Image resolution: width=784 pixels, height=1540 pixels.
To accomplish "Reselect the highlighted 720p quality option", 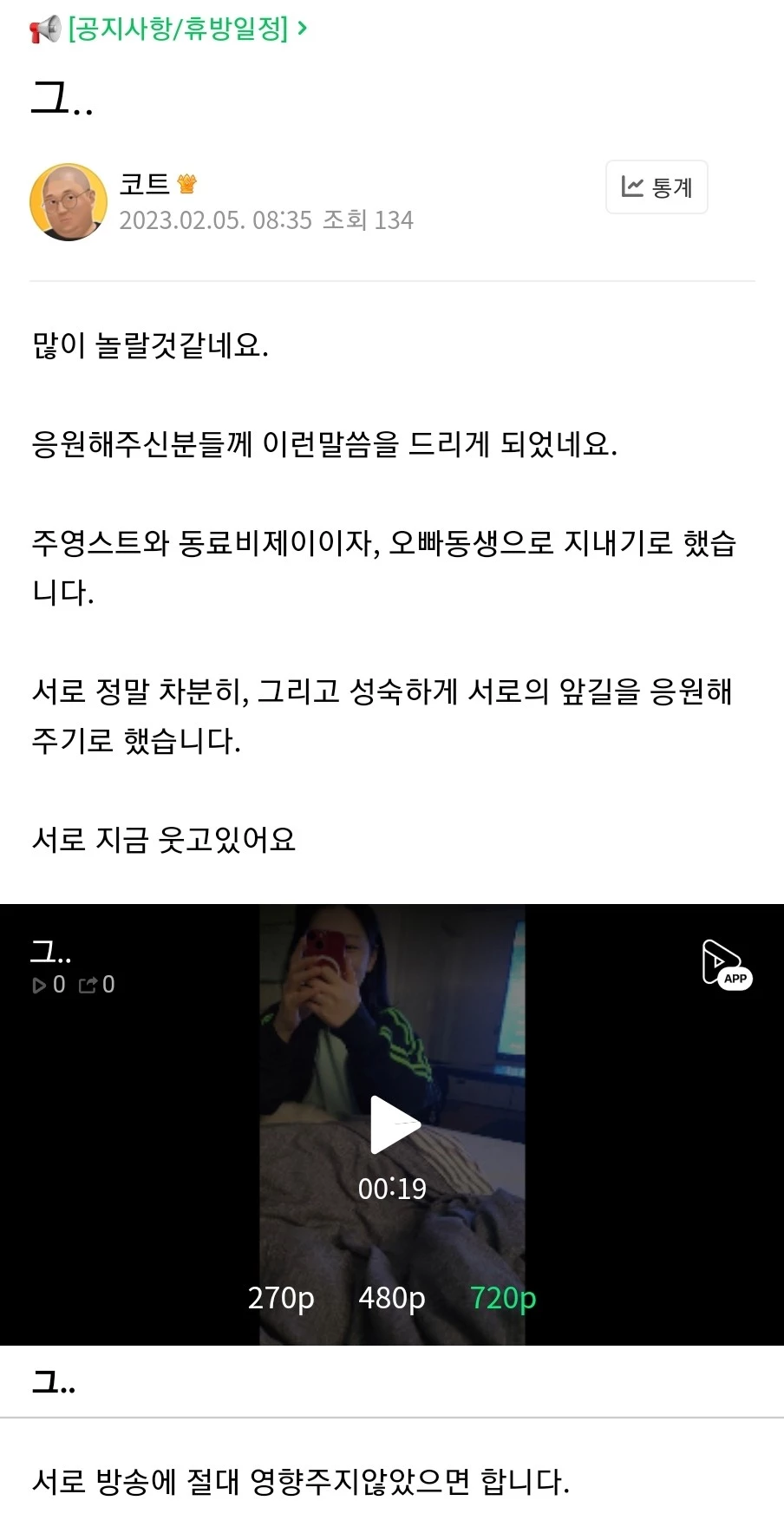I will [503, 1299].
